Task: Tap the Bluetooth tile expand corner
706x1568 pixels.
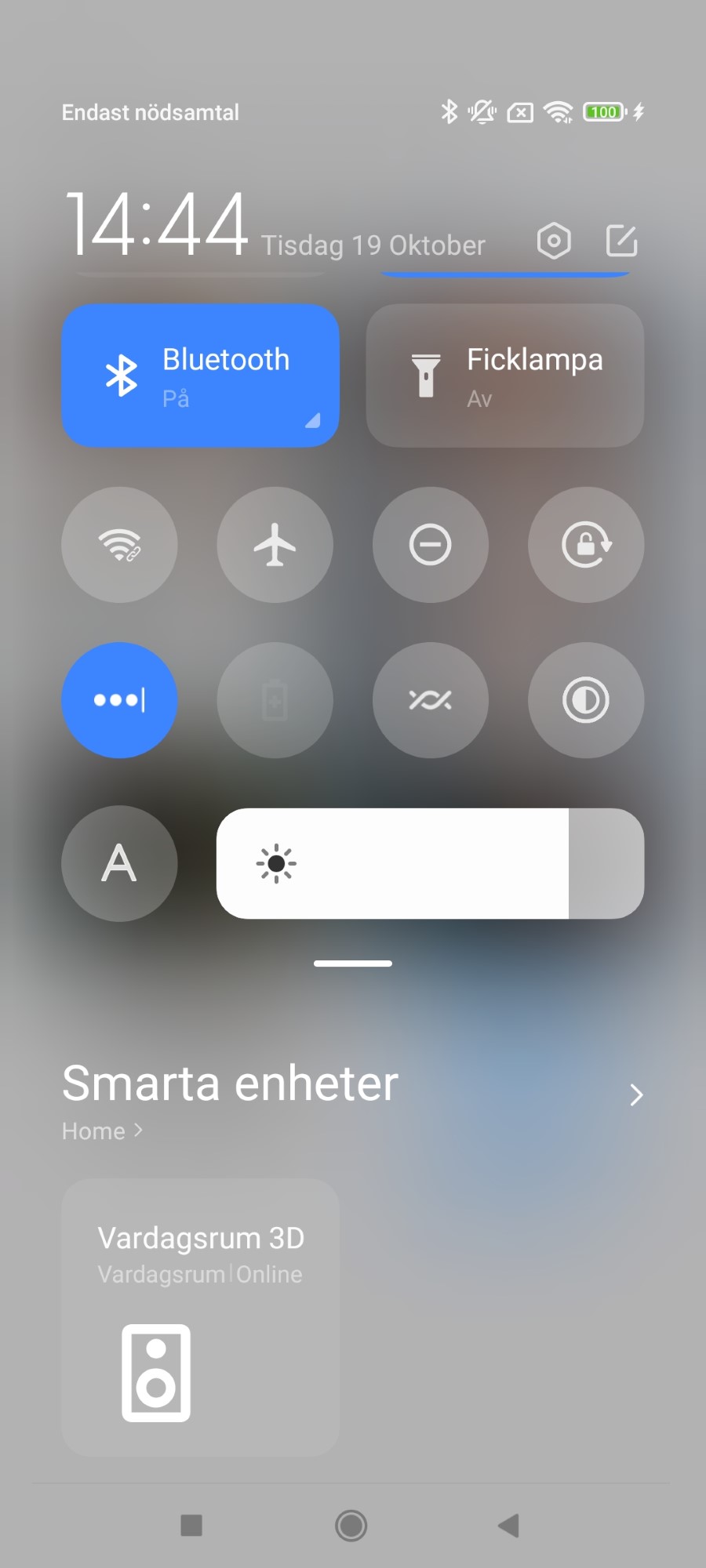Action: click(313, 420)
